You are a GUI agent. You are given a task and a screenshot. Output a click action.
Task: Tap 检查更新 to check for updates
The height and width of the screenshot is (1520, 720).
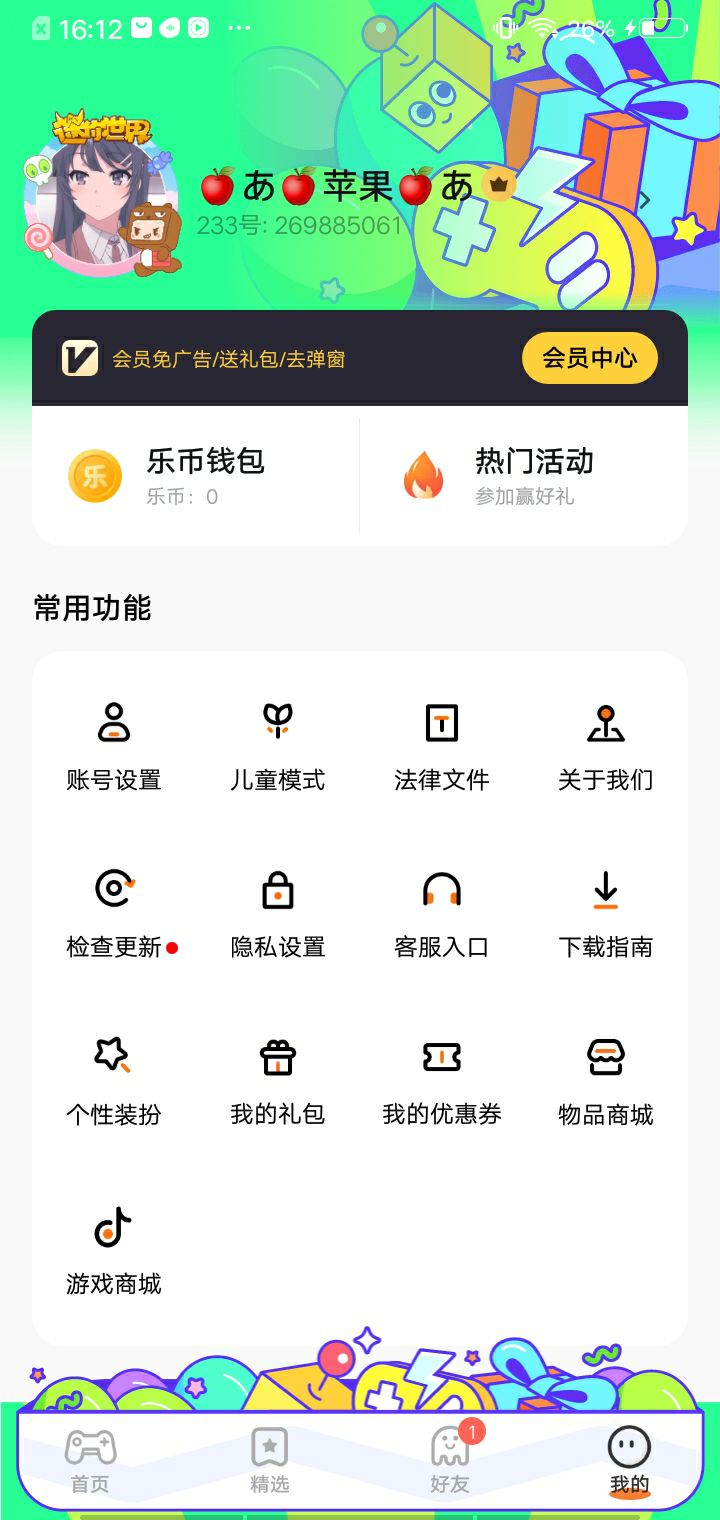[114, 912]
